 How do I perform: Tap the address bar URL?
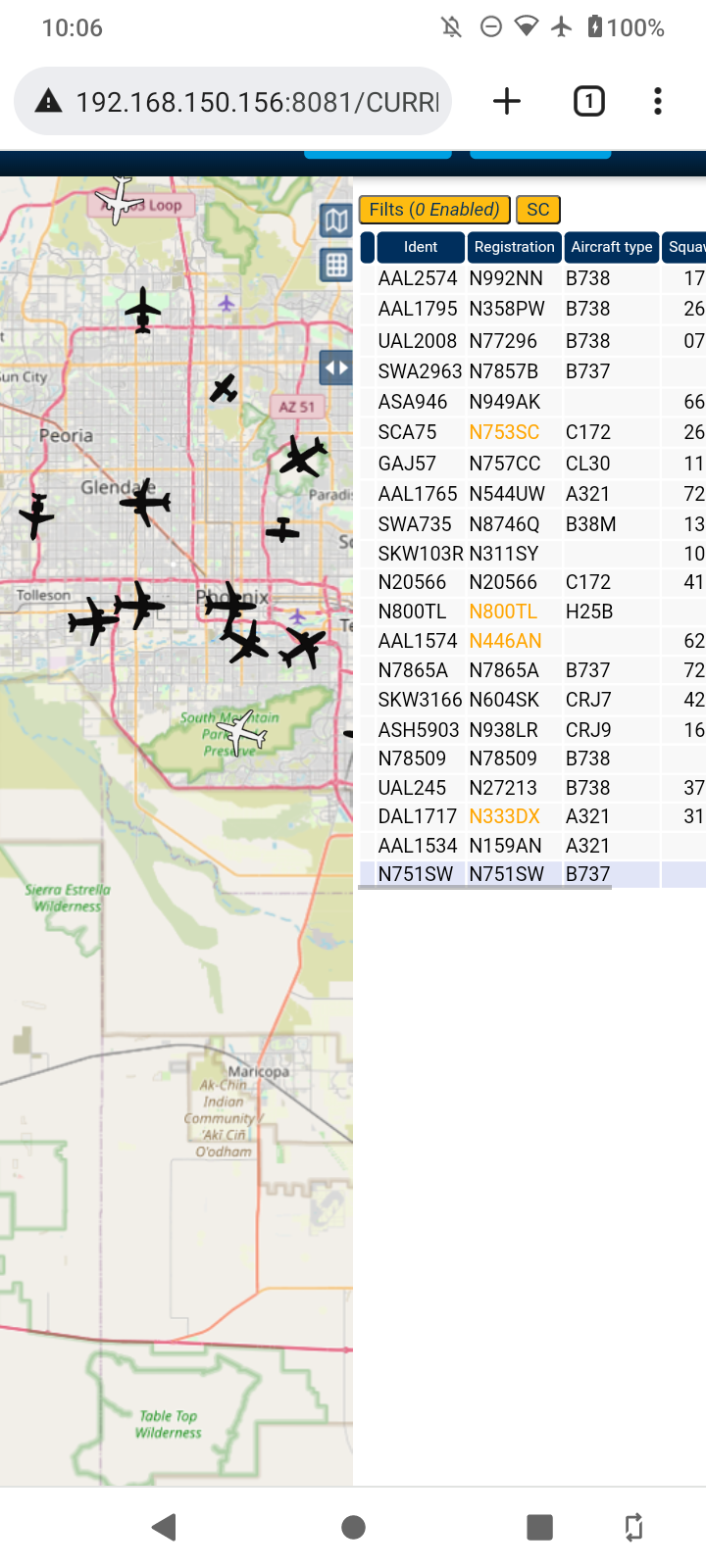point(257,102)
